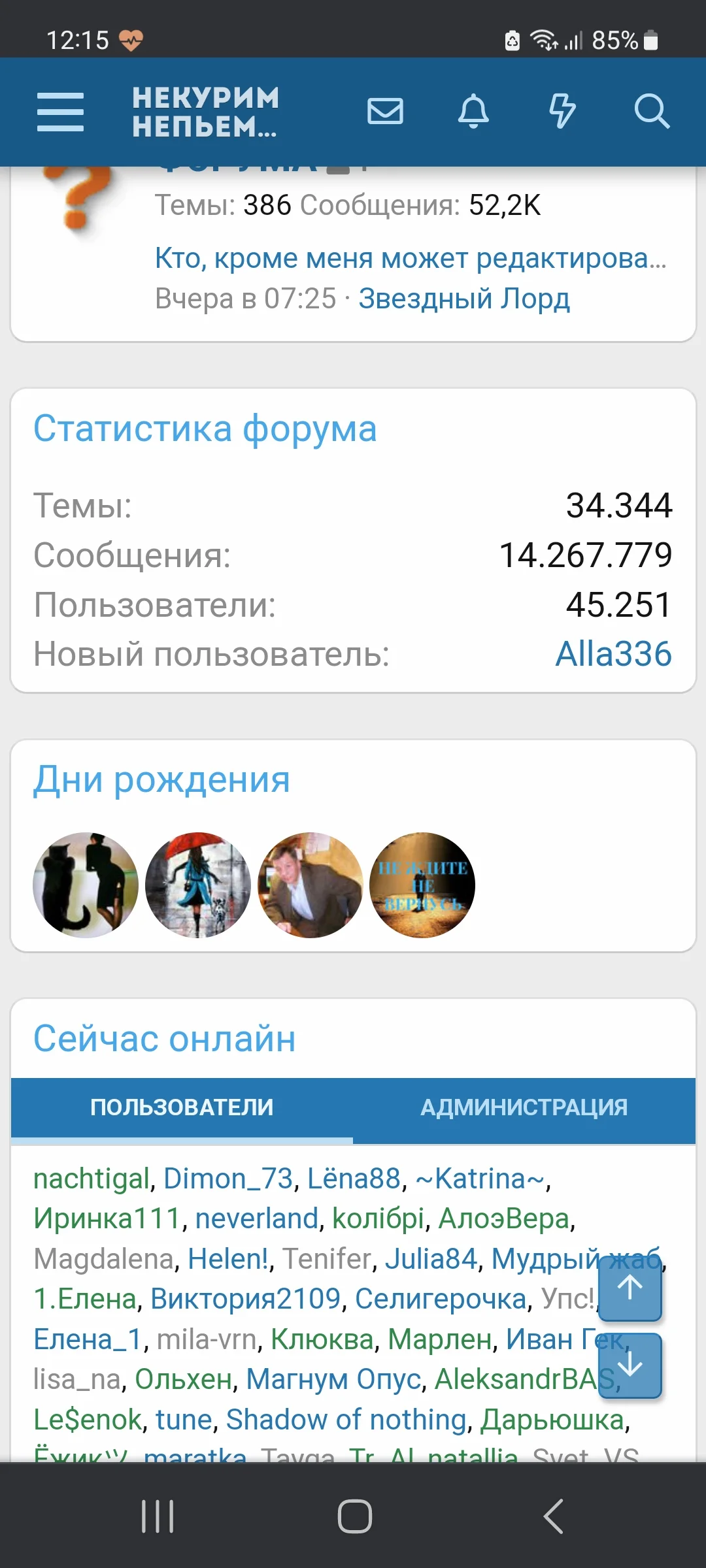706x1568 pixels.
Task: Open nachtigal's profile from online users
Action: 90,1179
